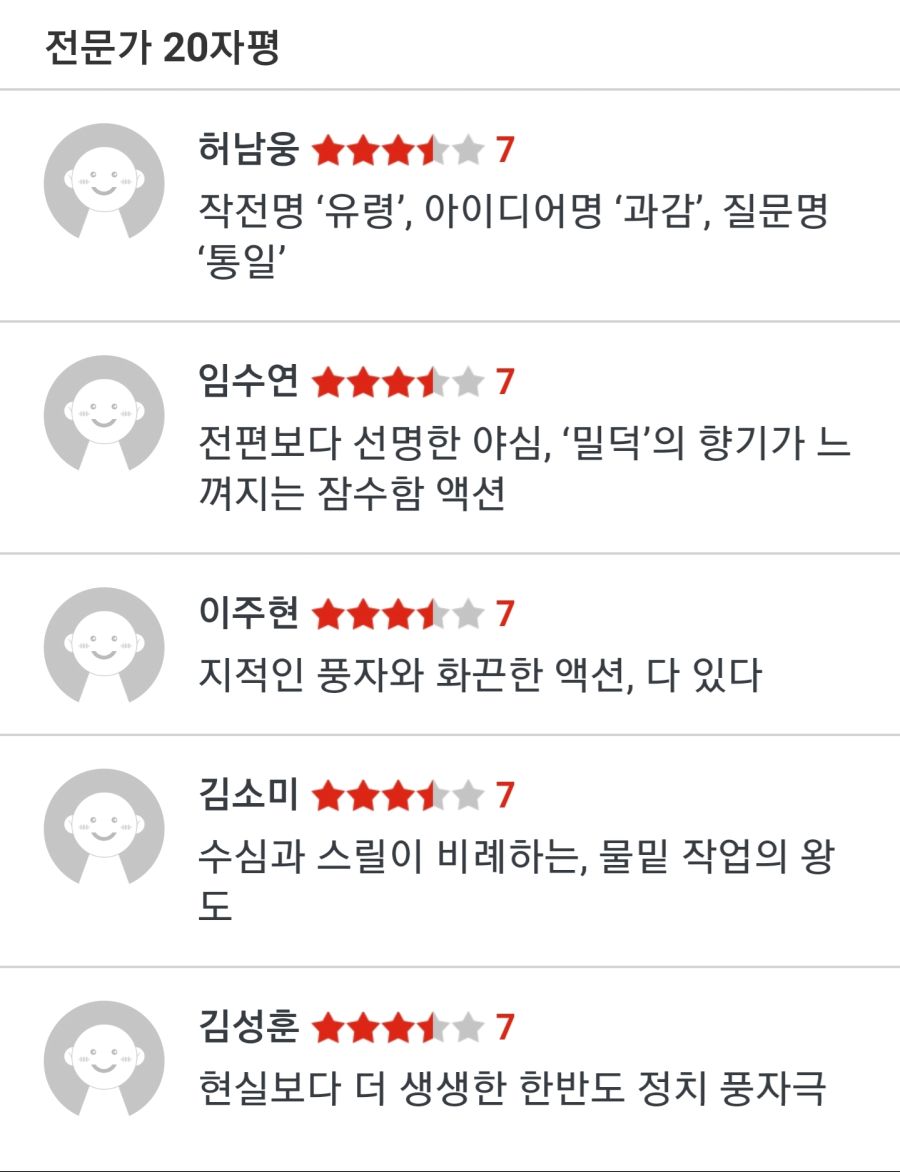
Task: Open reviewer 임수연's review entry
Action: pyautogui.click(x=450, y=438)
